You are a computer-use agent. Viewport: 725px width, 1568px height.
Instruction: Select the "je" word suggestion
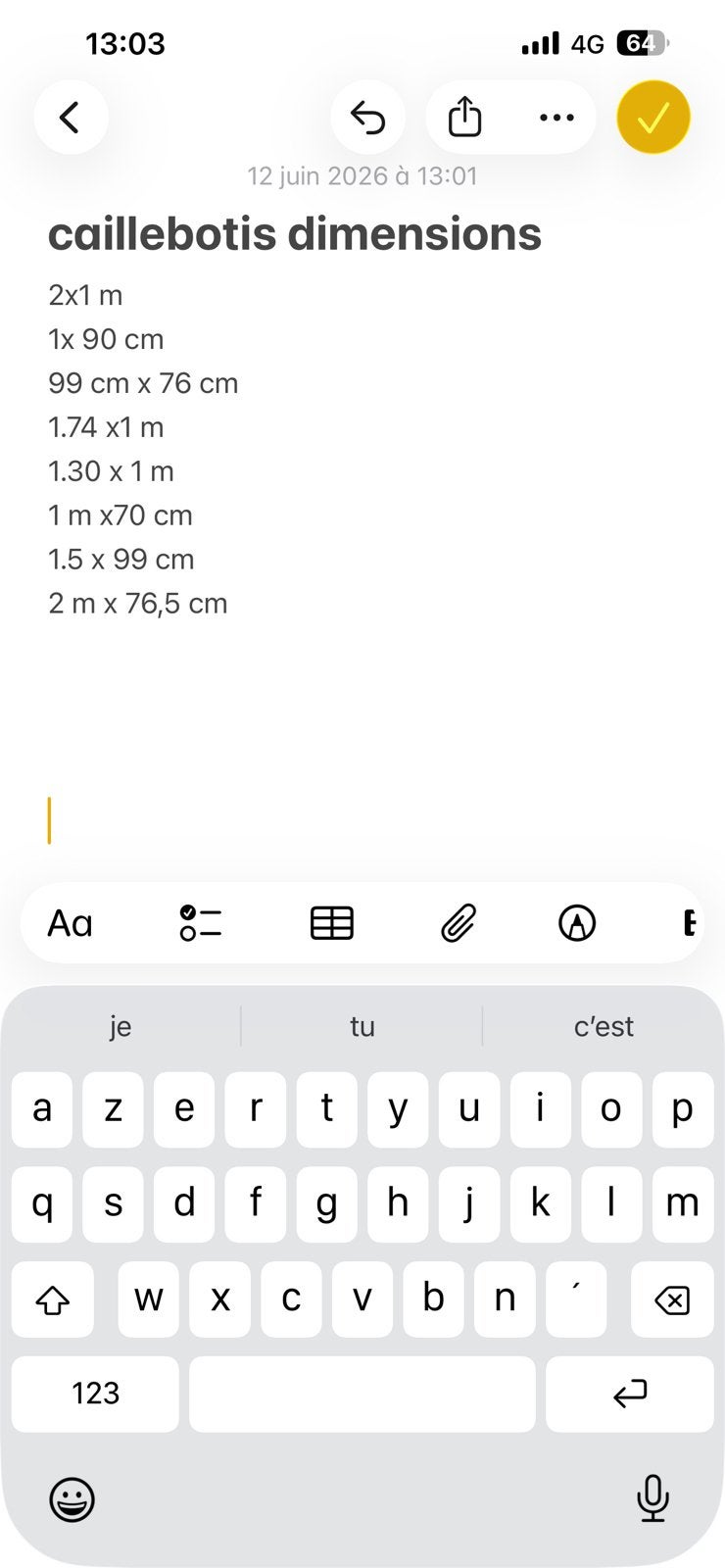click(x=121, y=1026)
